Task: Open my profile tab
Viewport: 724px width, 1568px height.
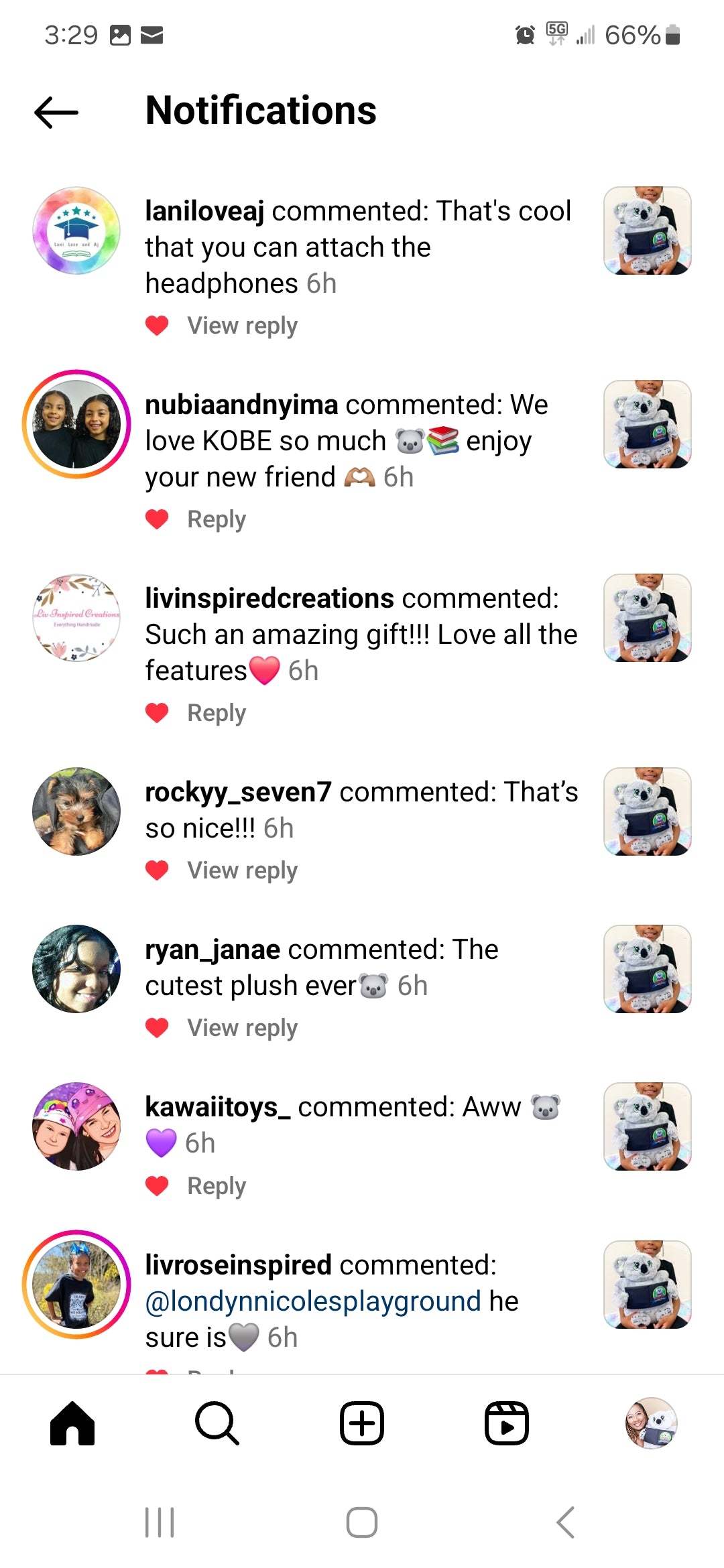Action: coord(651,1423)
